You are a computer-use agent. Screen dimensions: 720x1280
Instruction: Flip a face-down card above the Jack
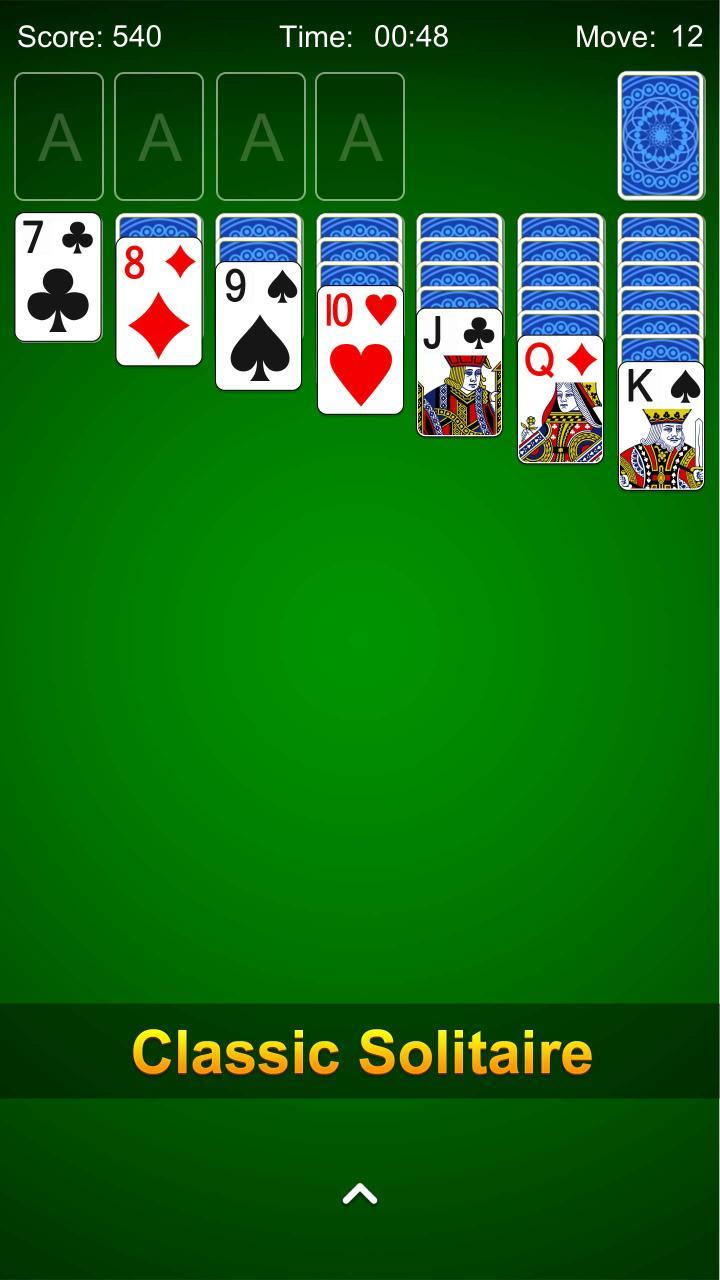pyautogui.click(x=458, y=250)
